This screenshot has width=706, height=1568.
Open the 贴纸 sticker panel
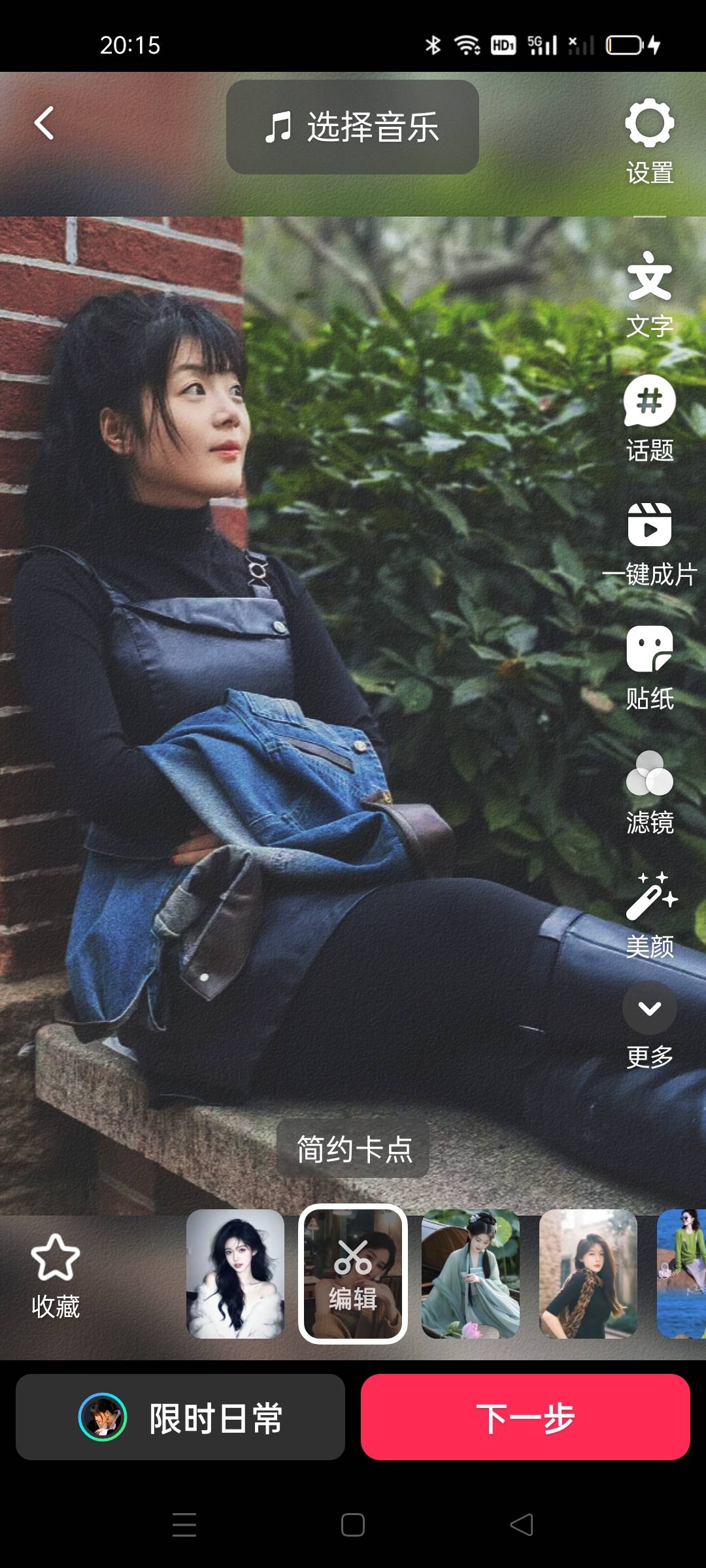(649, 666)
